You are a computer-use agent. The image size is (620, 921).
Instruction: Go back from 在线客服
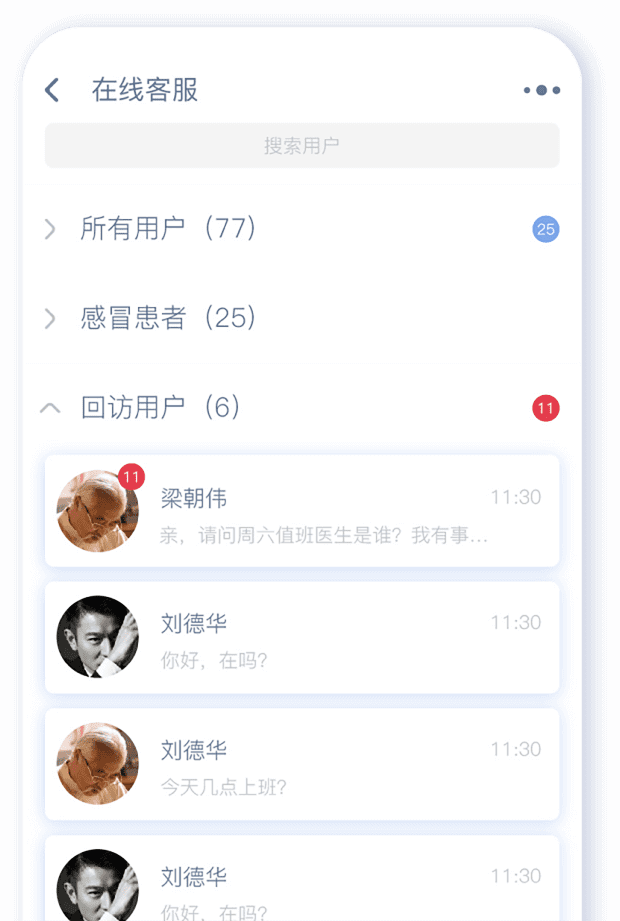[52, 91]
